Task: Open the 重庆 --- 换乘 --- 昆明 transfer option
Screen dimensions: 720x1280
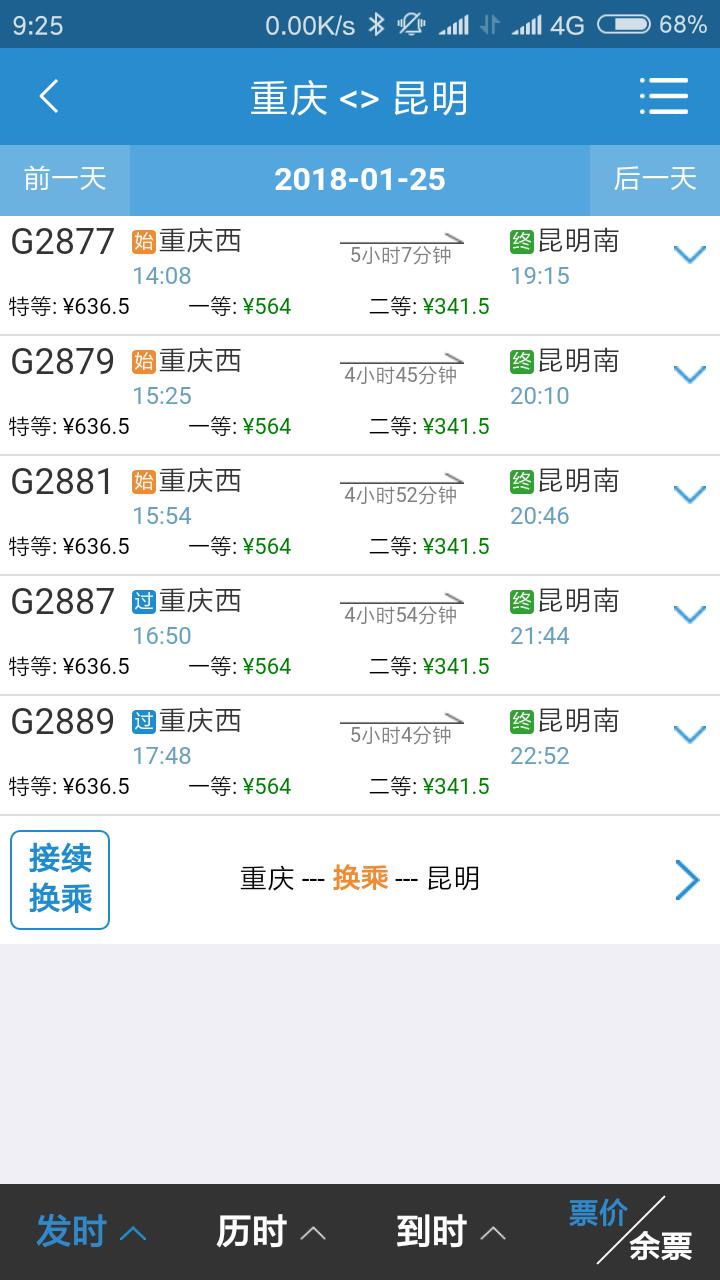Action: click(x=360, y=880)
